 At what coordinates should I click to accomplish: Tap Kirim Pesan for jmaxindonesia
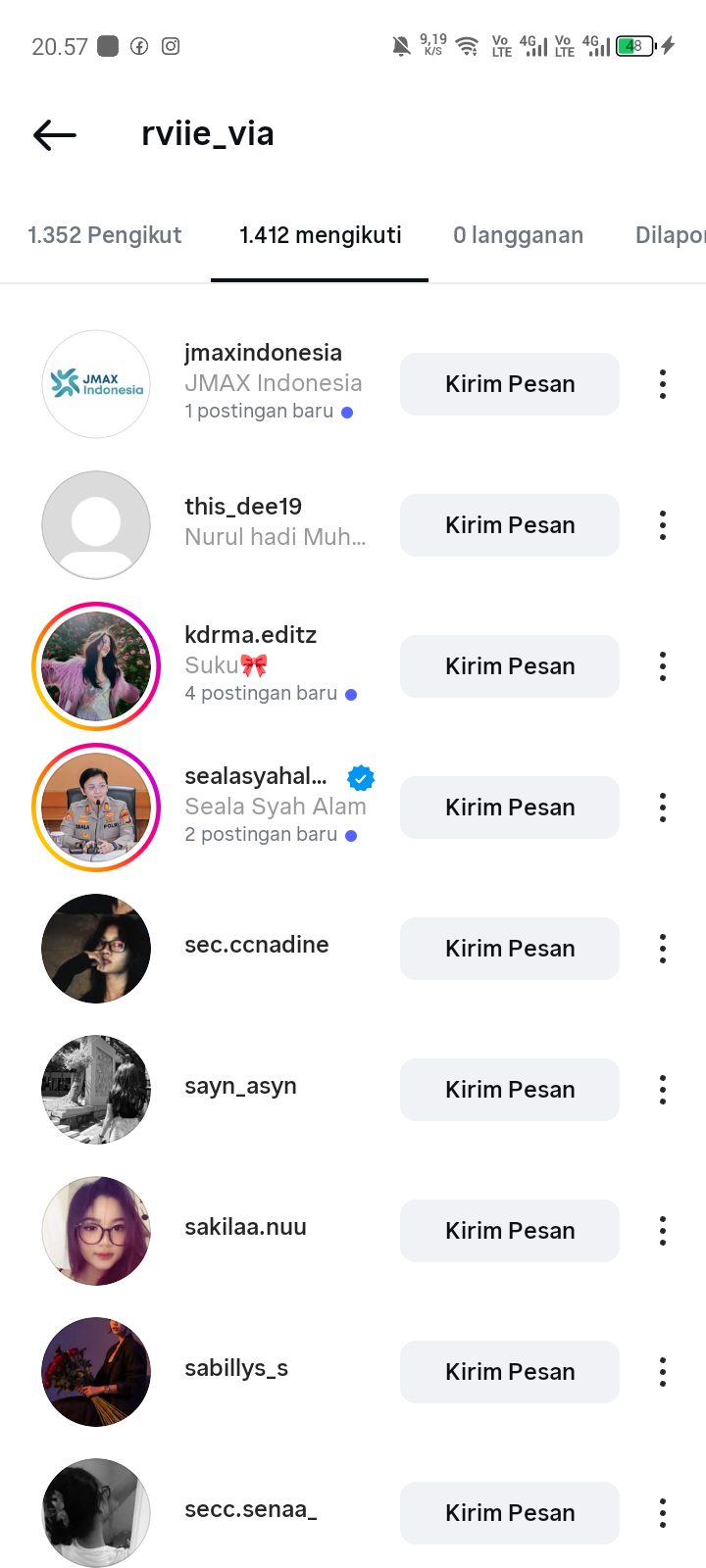point(509,384)
